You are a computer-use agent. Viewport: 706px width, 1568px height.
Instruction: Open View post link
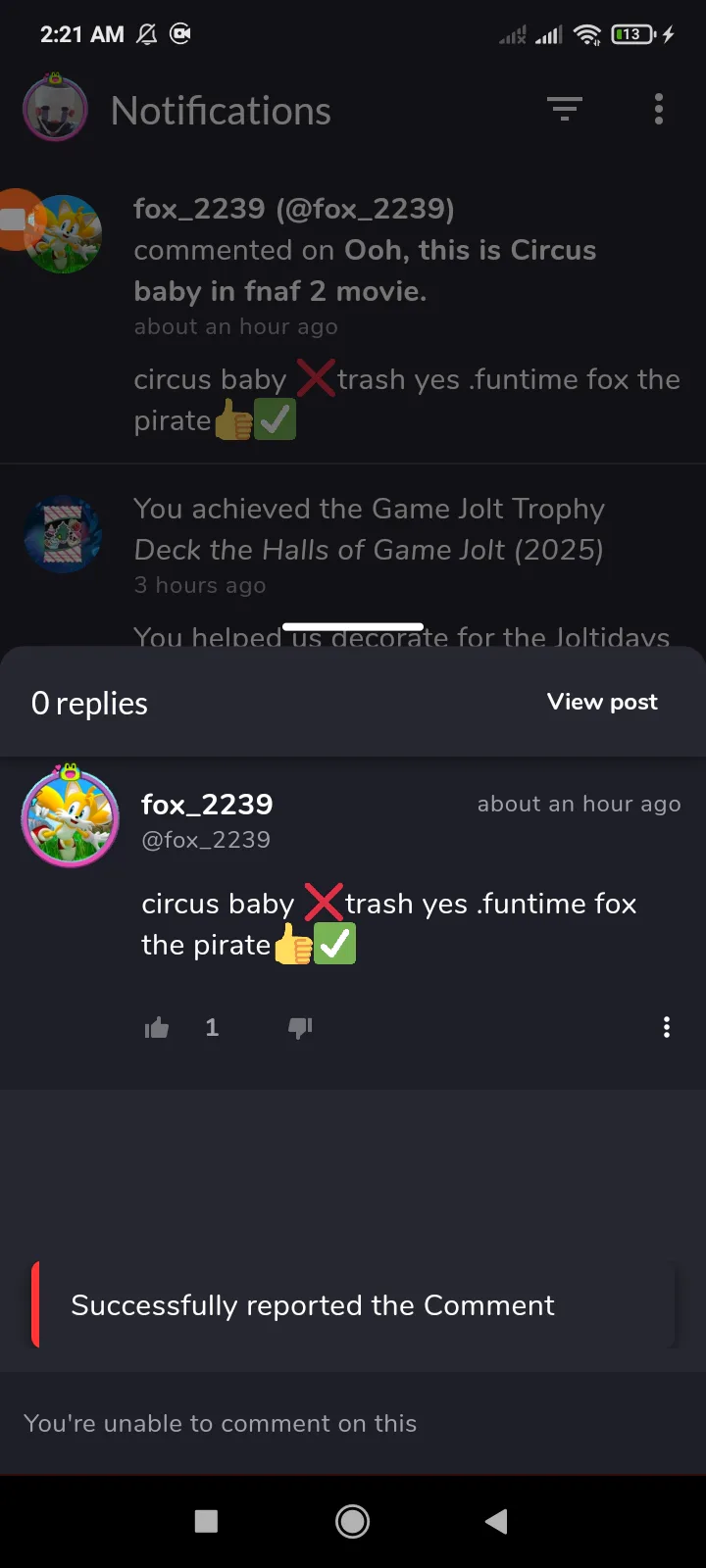[602, 702]
